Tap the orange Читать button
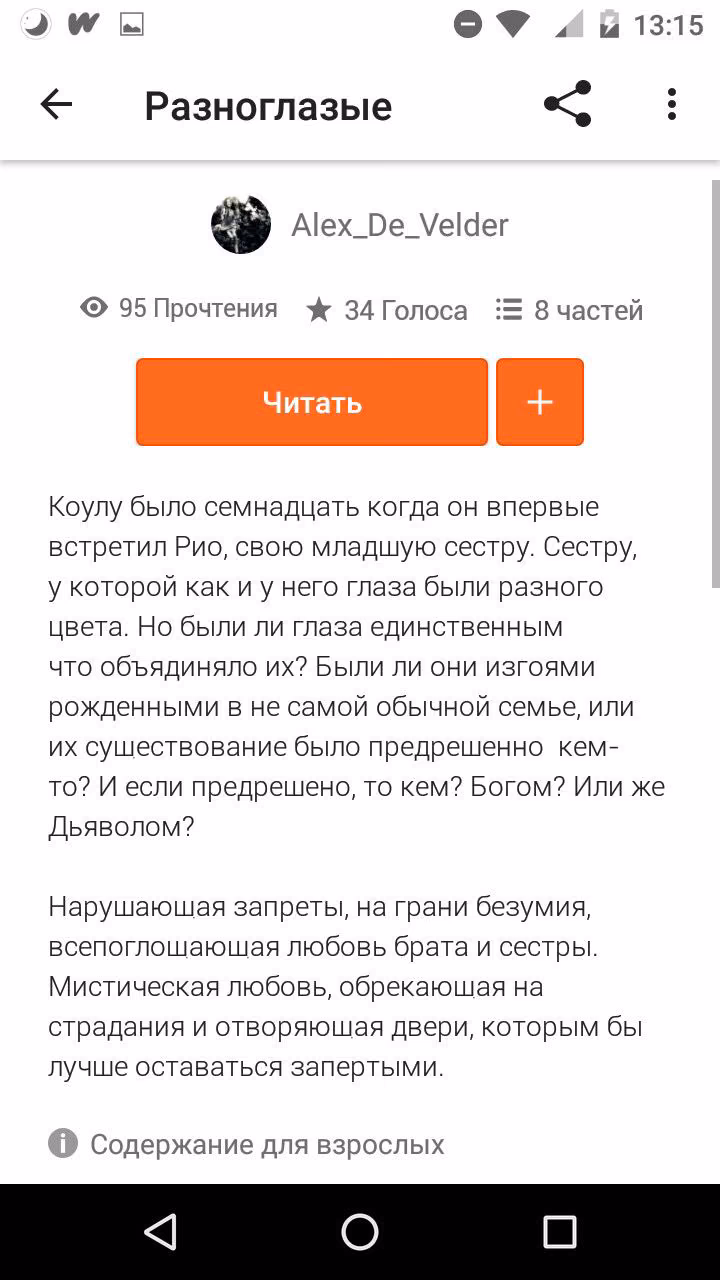Image resolution: width=720 pixels, height=1280 pixels. (x=312, y=402)
